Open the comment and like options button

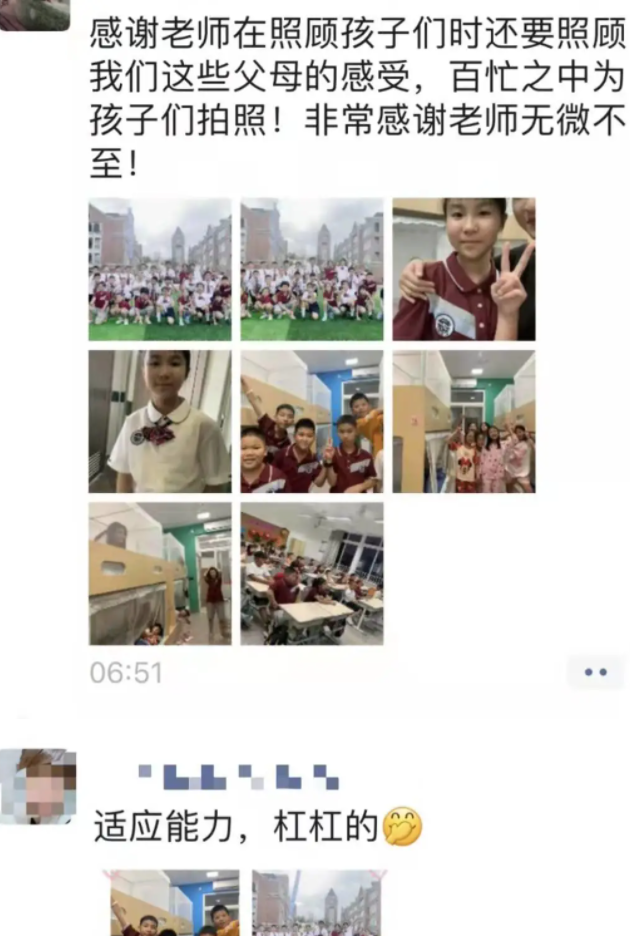point(595,673)
